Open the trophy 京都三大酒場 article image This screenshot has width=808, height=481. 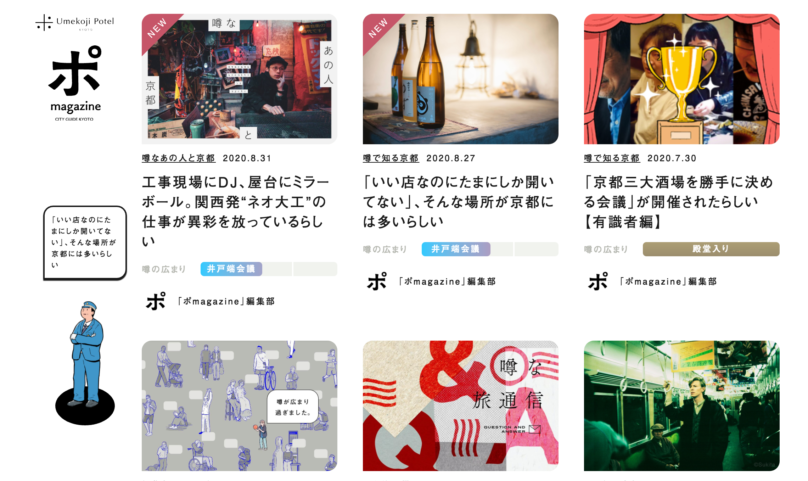pos(681,79)
